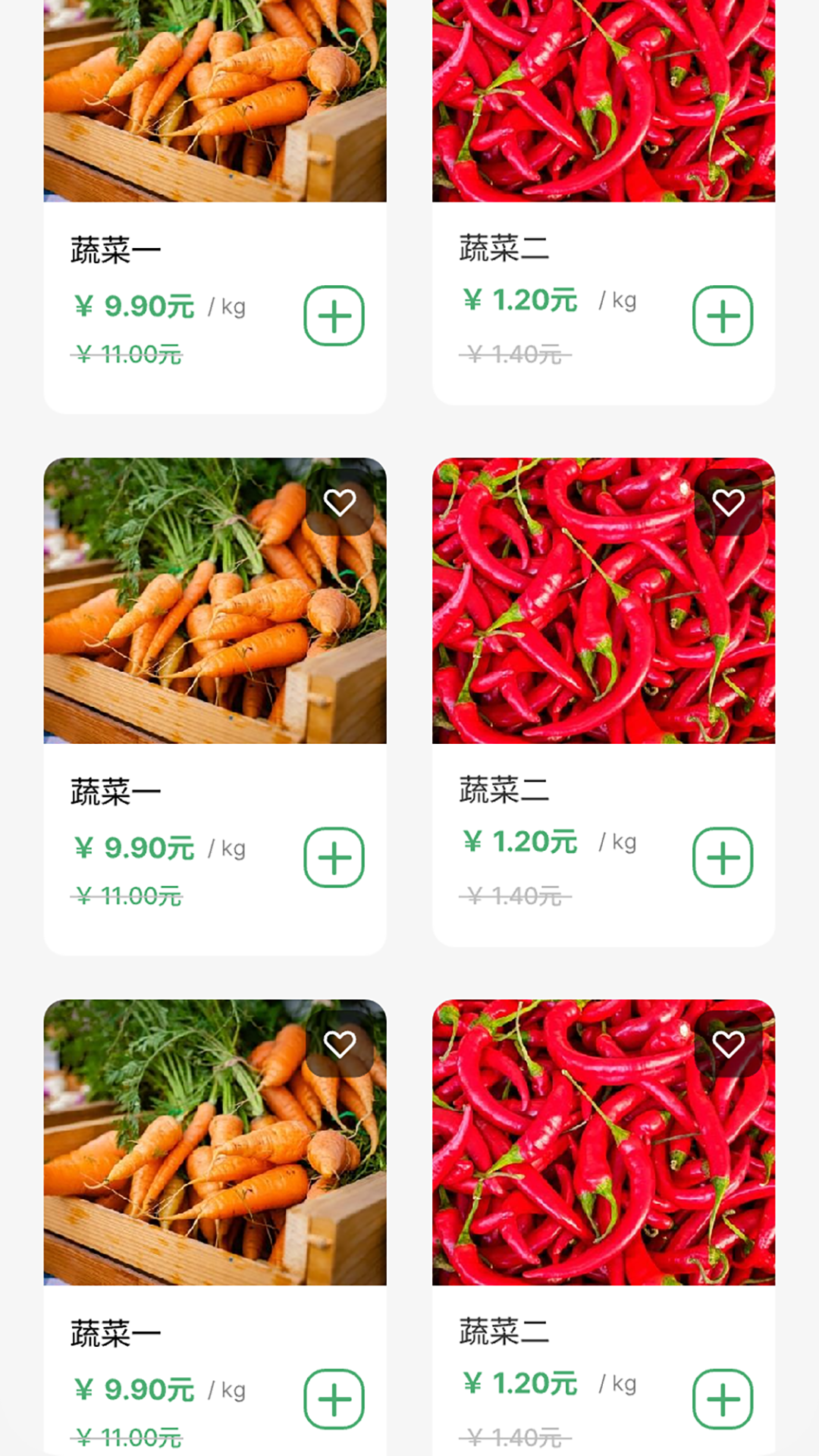
Task: Favorite the second 蔬菜二 chili card
Action: click(x=728, y=503)
